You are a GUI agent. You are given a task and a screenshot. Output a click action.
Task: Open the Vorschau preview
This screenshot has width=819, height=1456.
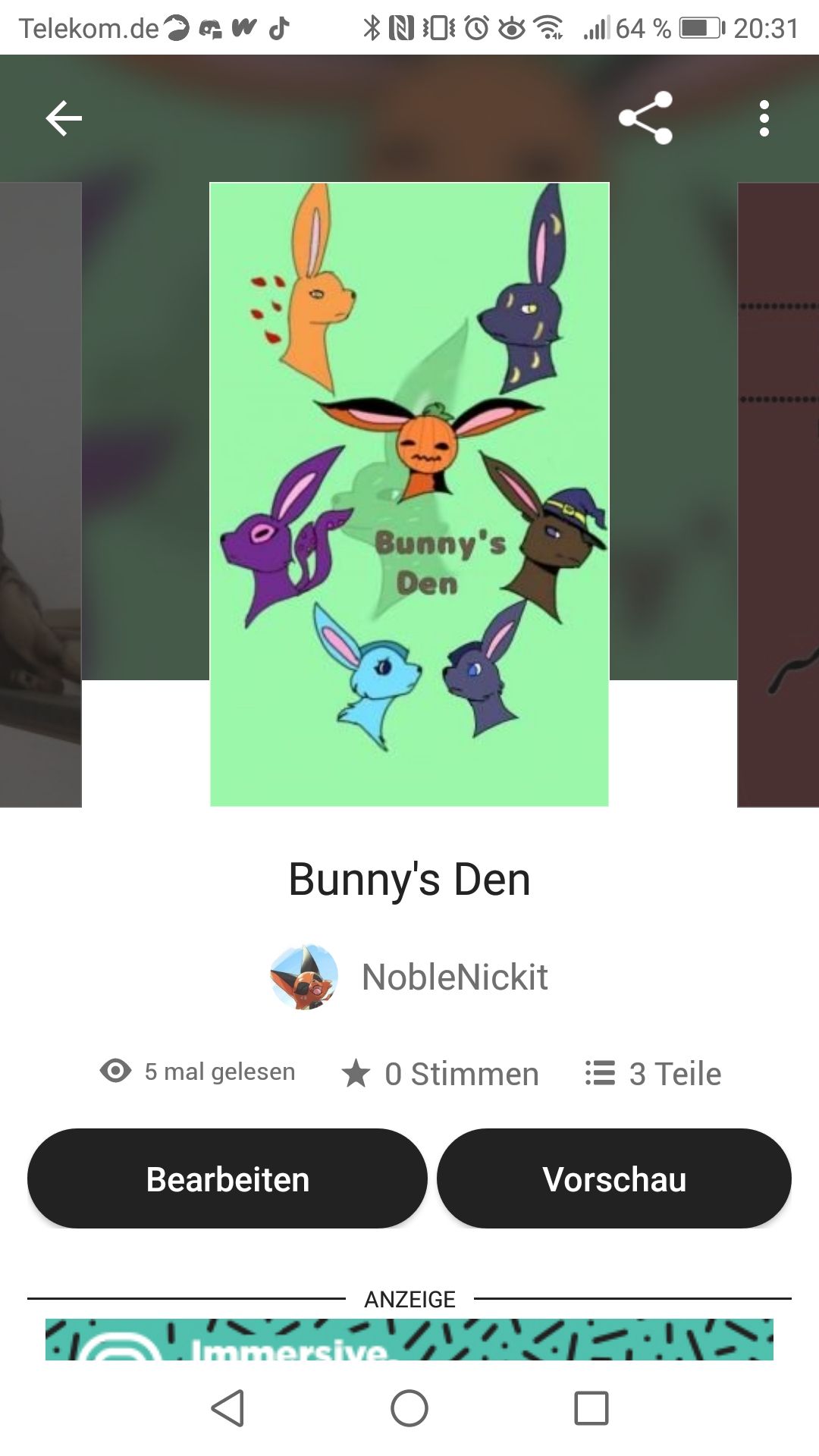pos(614,1178)
